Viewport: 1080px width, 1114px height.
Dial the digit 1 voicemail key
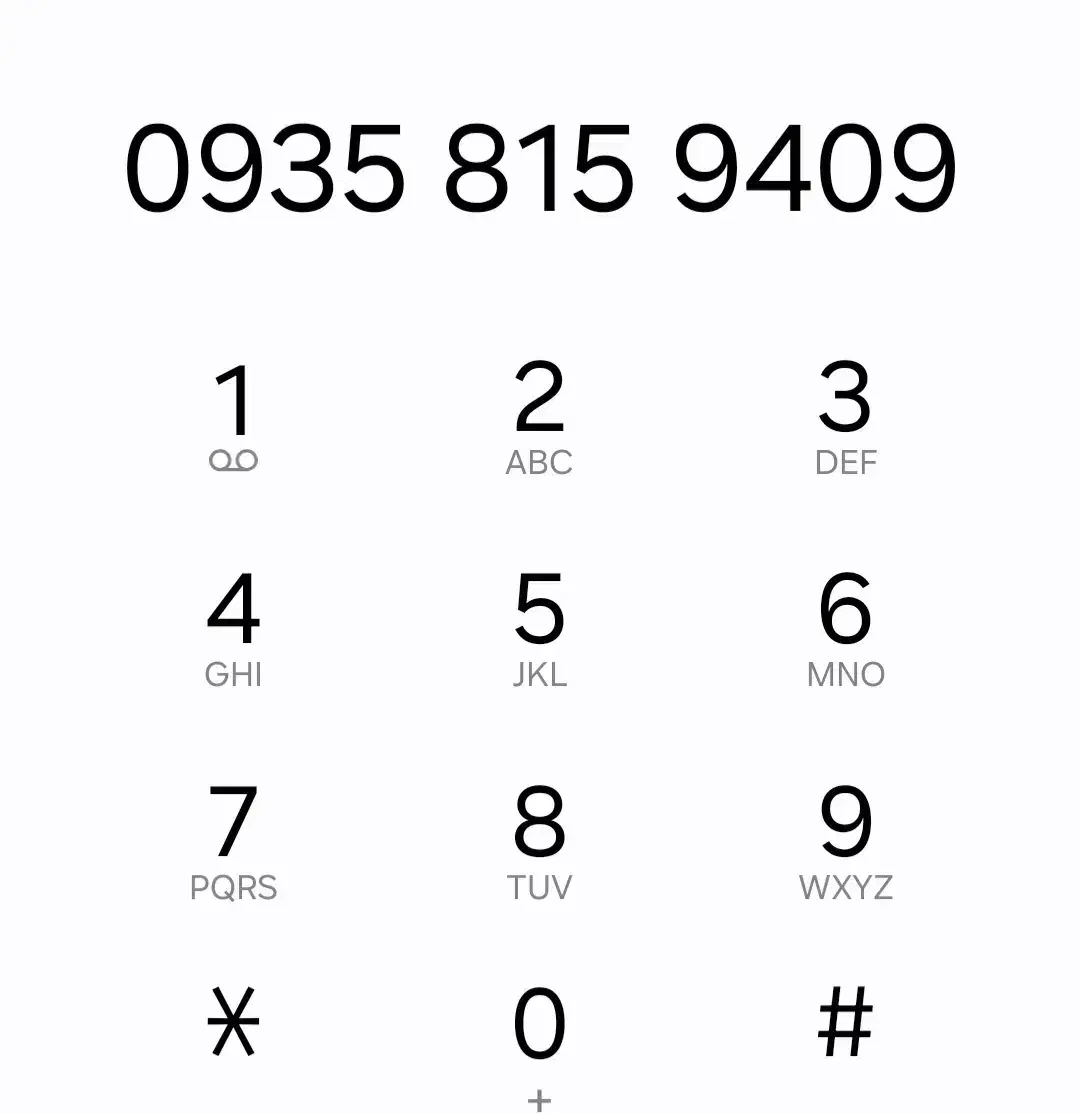point(234,415)
